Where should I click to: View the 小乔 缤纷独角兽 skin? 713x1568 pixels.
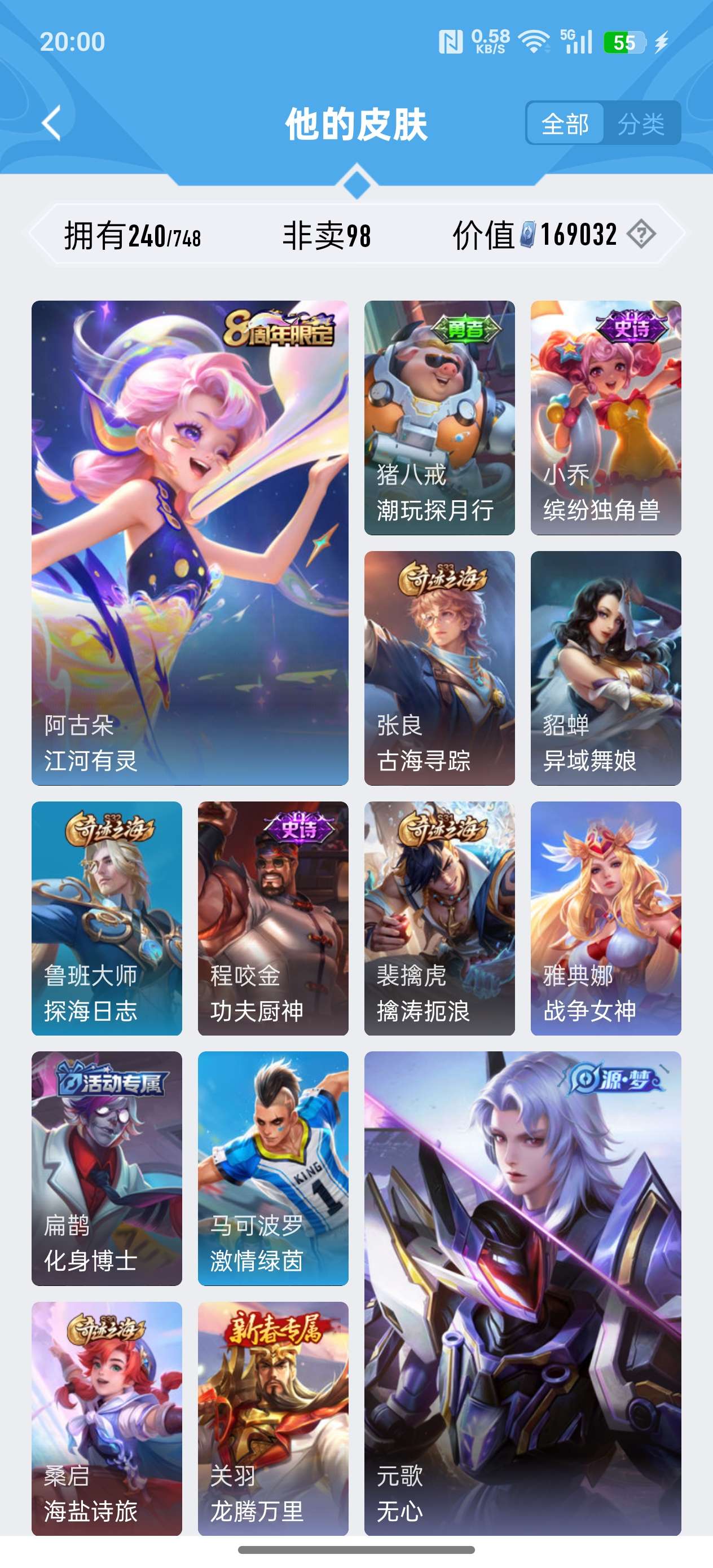(606, 417)
